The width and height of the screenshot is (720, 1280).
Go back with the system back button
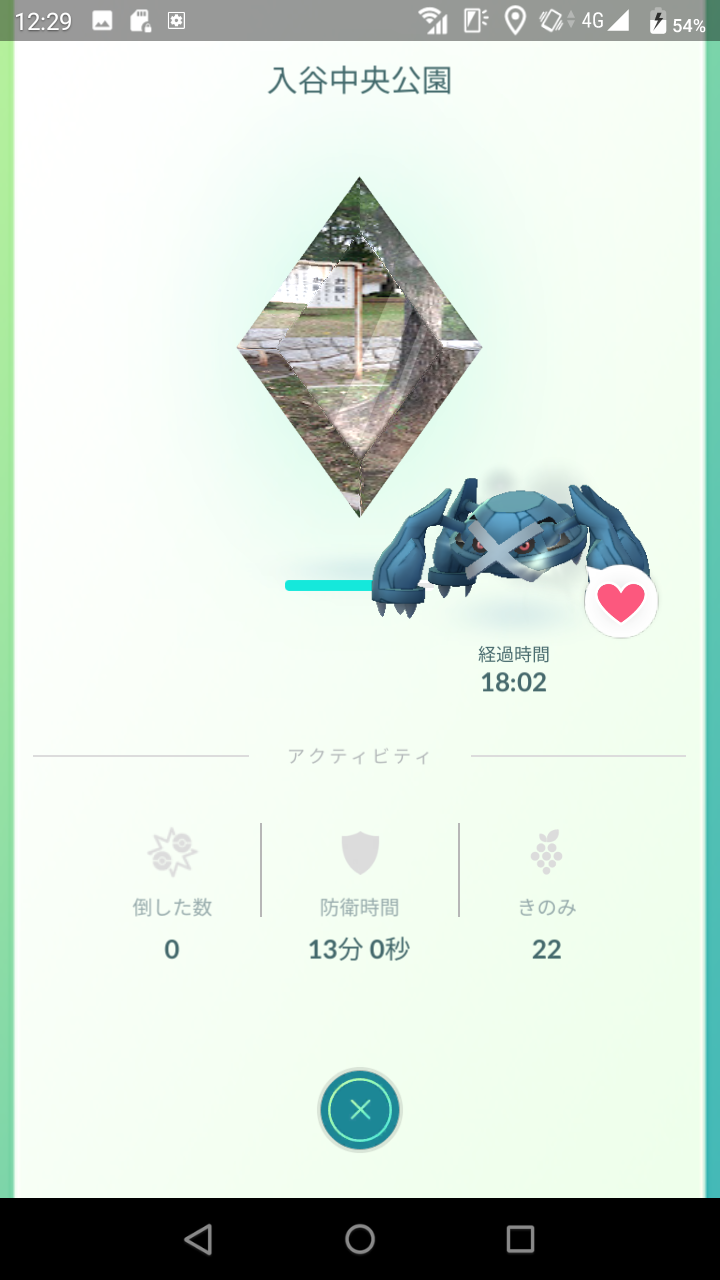(199, 1240)
